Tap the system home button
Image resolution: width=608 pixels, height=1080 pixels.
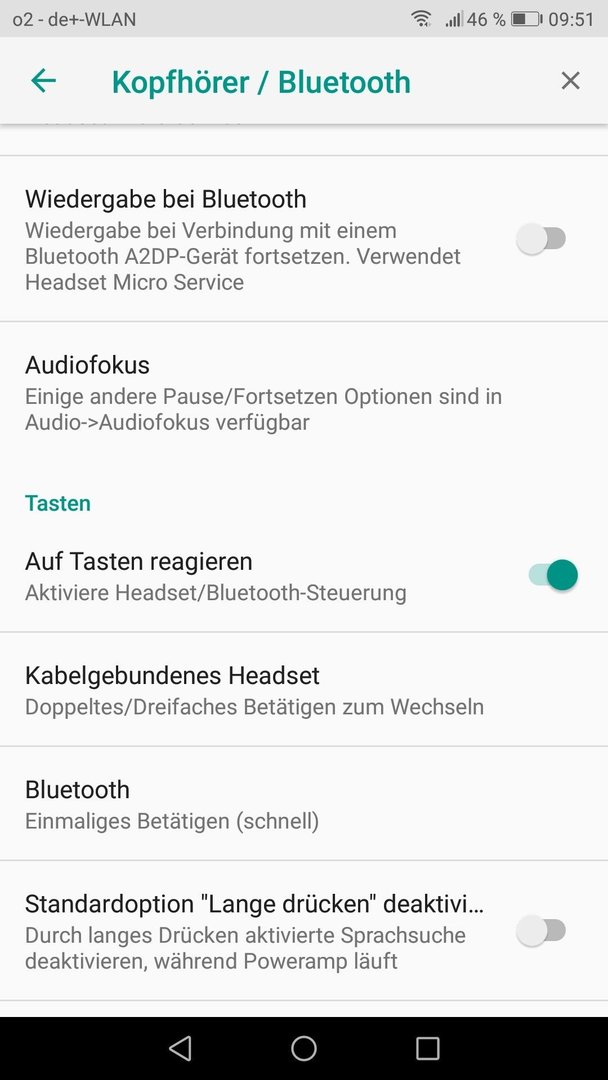point(304,1048)
